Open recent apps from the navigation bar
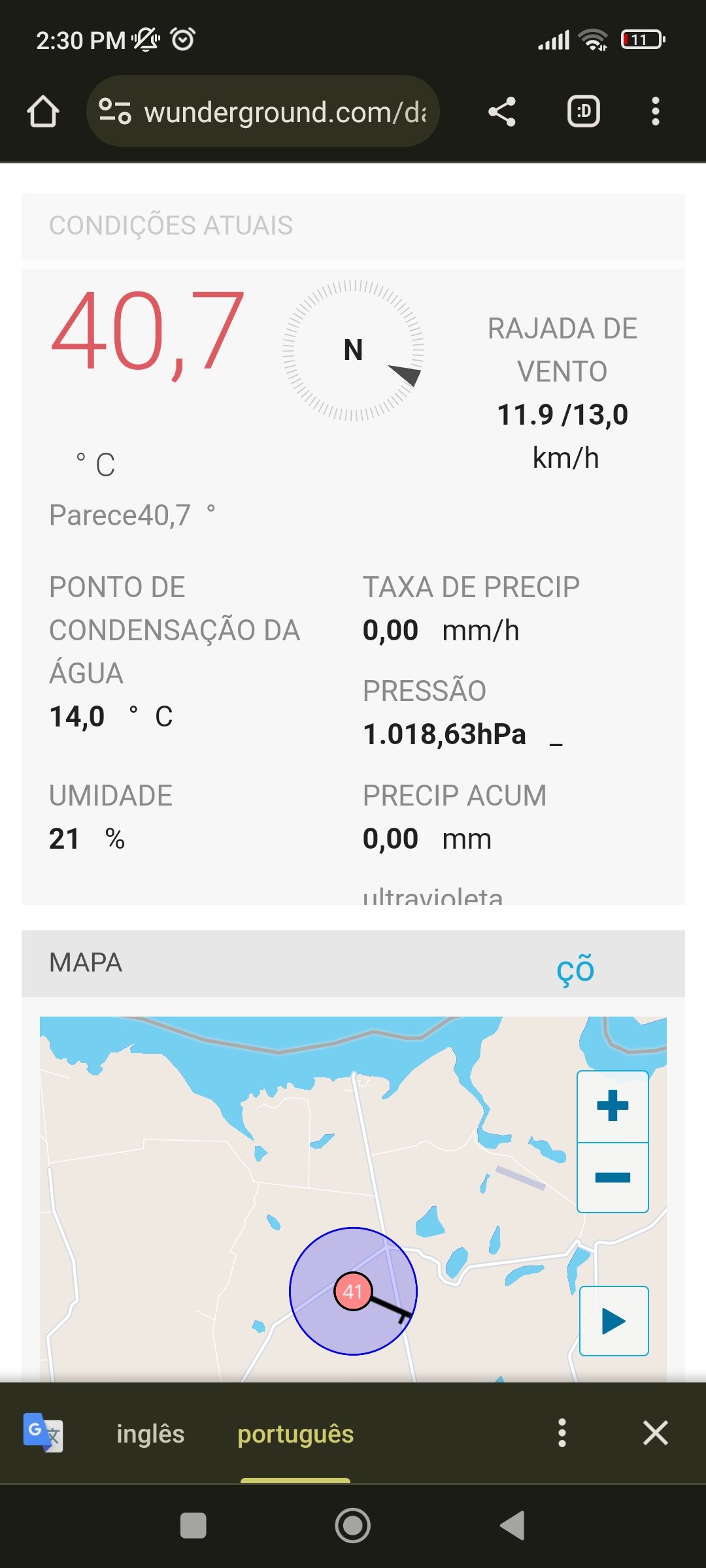706x1568 pixels. [193, 1526]
